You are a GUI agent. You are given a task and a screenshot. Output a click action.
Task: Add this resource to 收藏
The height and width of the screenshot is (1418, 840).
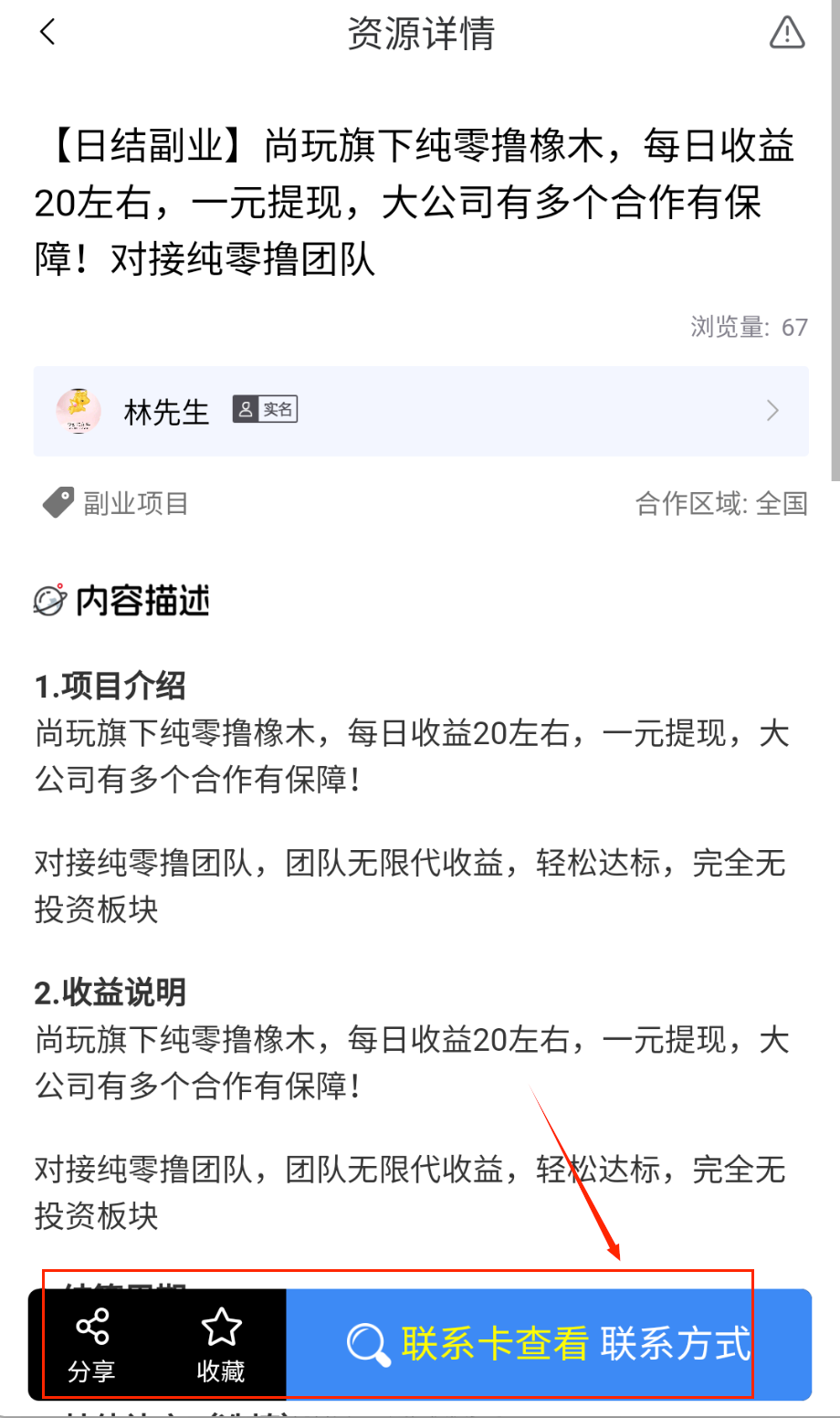[221, 1344]
